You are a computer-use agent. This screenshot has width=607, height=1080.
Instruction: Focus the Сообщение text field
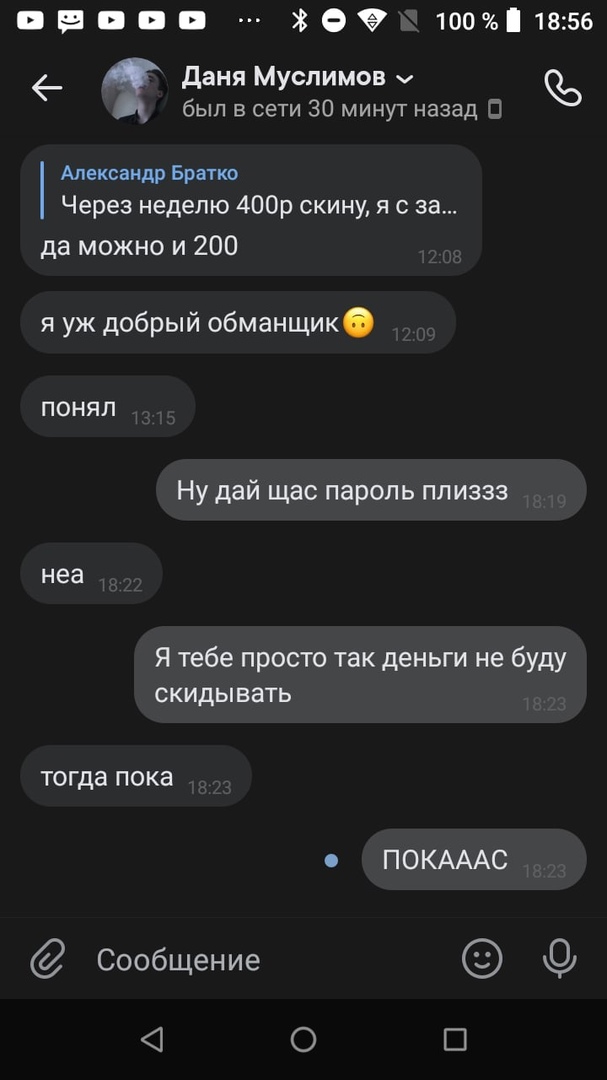pyautogui.click(x=270, y=960)
